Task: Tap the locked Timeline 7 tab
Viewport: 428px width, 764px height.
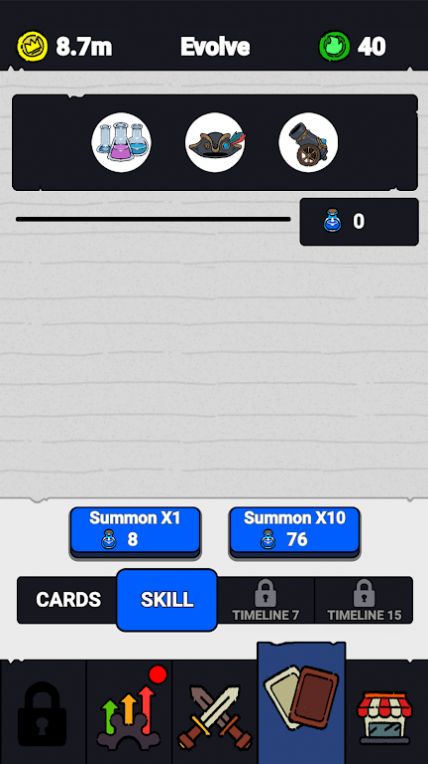Action: [266, 600]
